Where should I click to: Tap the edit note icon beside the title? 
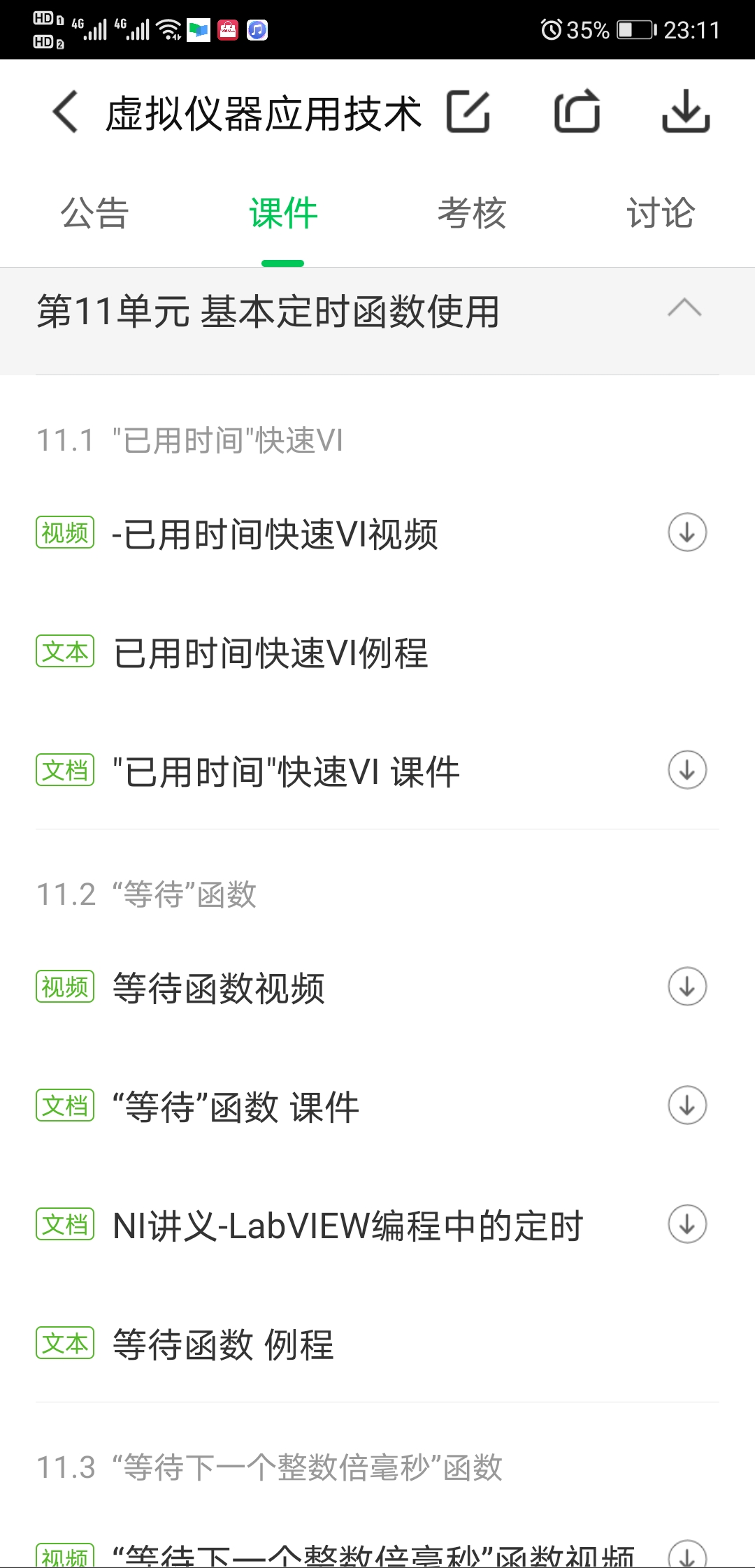[x=468, y=112]
